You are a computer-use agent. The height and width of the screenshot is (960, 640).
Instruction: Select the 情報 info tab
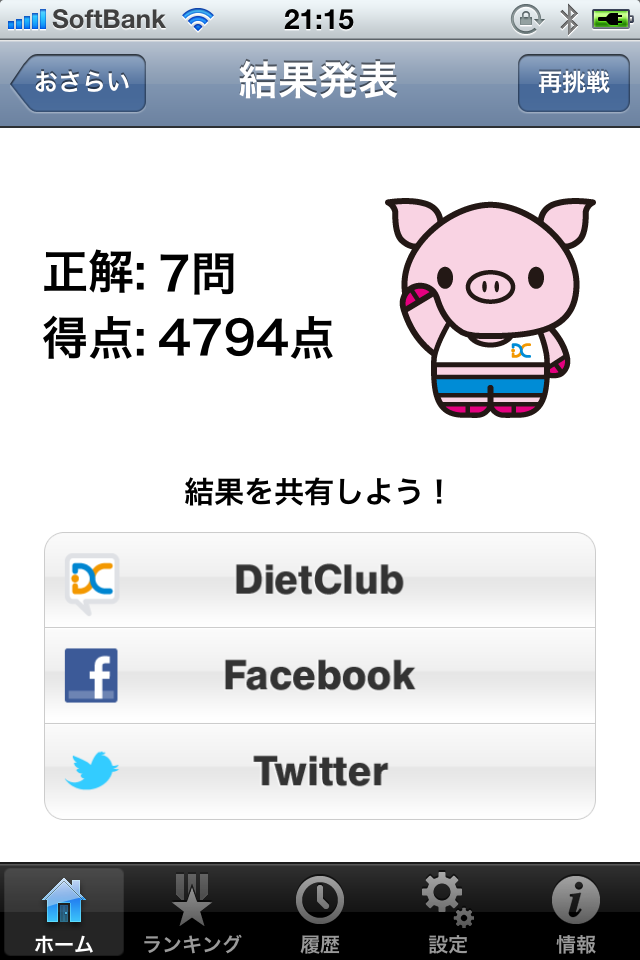[576, 912]
